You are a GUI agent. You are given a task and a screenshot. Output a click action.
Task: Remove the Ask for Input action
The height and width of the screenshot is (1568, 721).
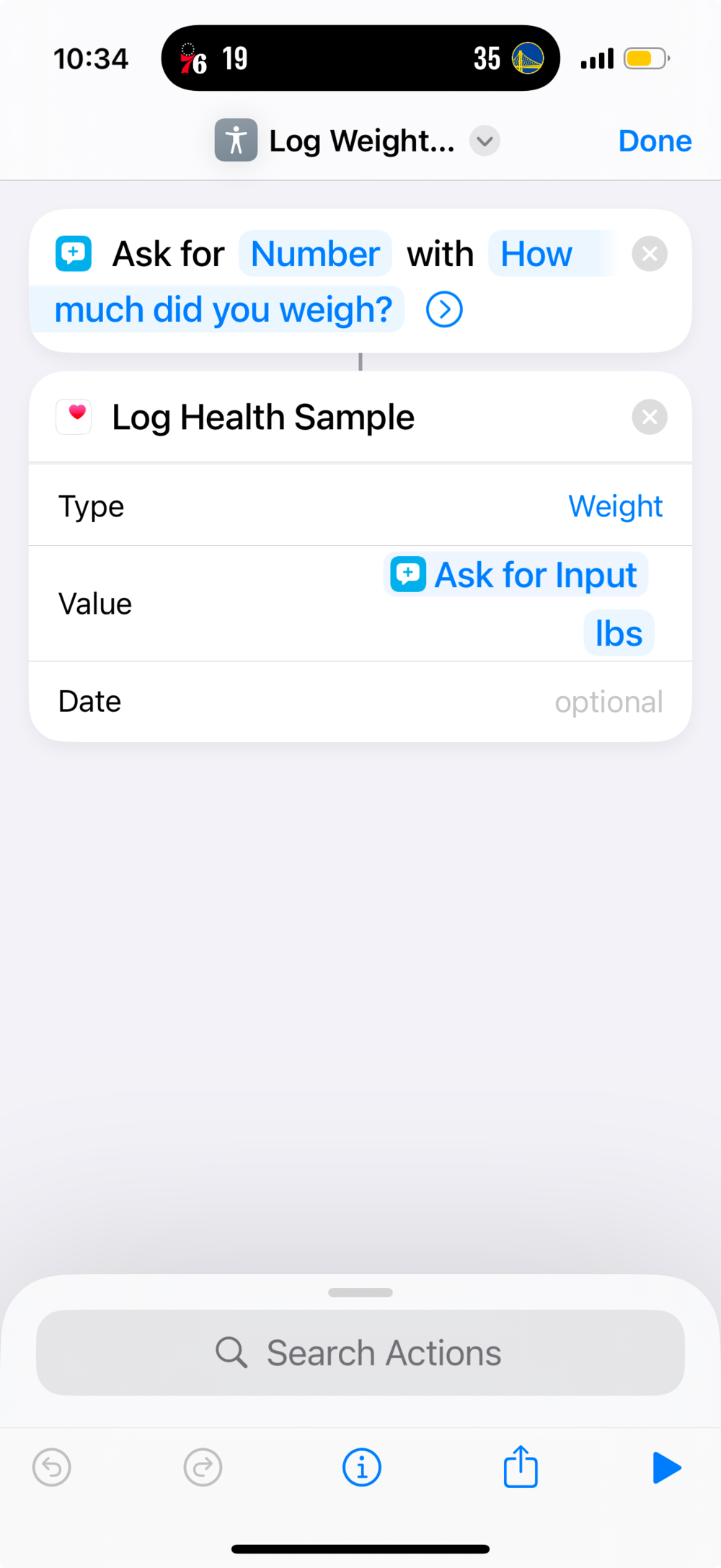click(649, 254)
